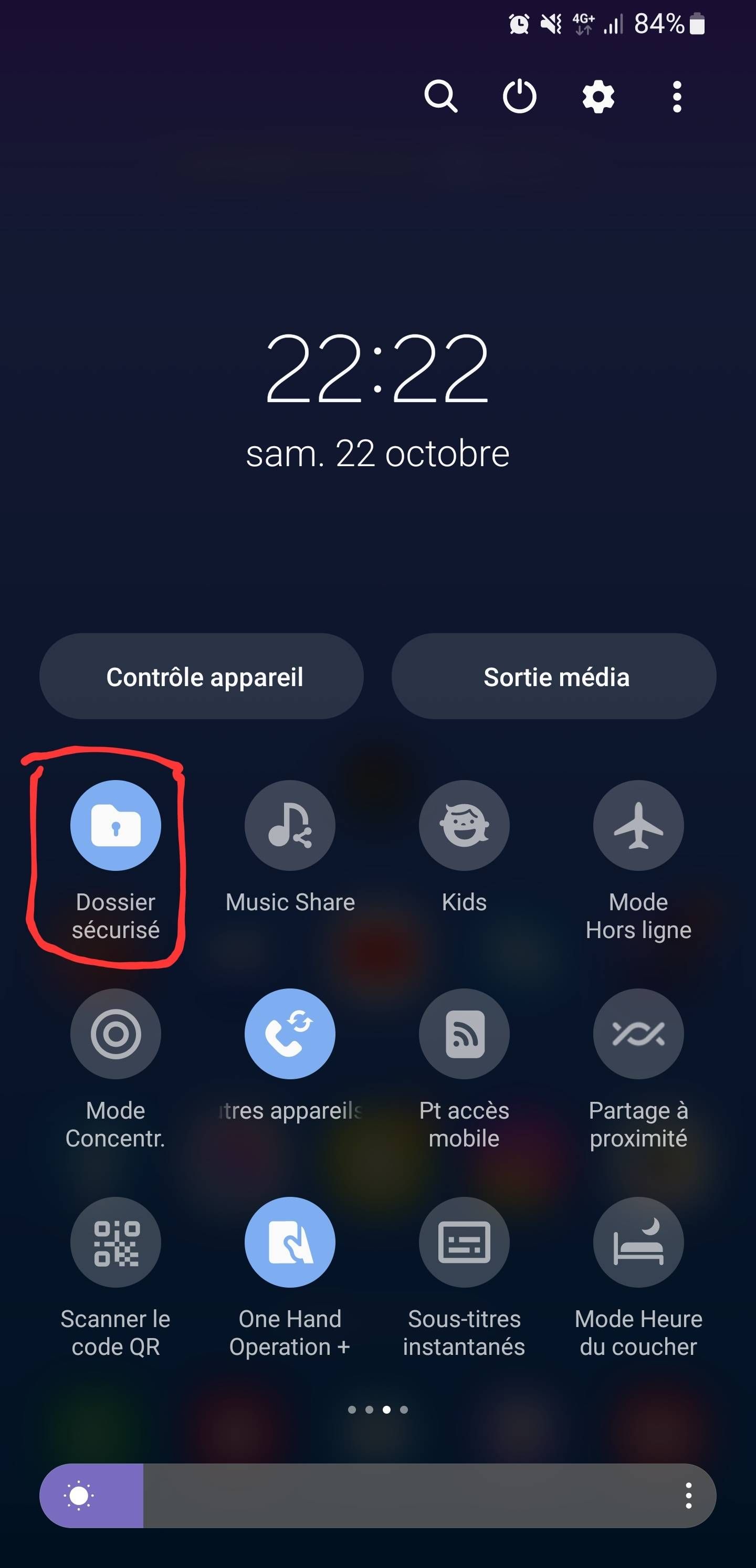Screen dimensions: 756x1568
Task: Toggle Partage à proximité sharing
Action: pyautogui.click(x=638, y=1034)
